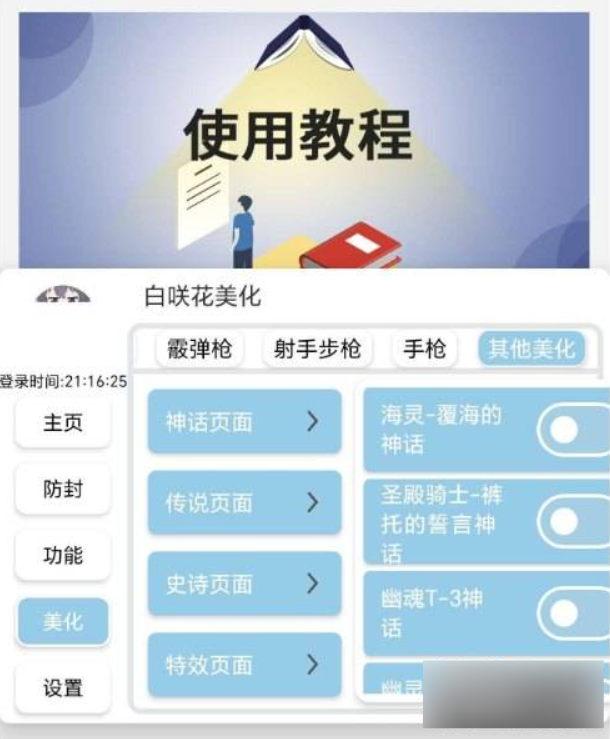This screenshot has height=739, width=610.
Task: Open the 神话页面 row
Action: coord(244,422)
